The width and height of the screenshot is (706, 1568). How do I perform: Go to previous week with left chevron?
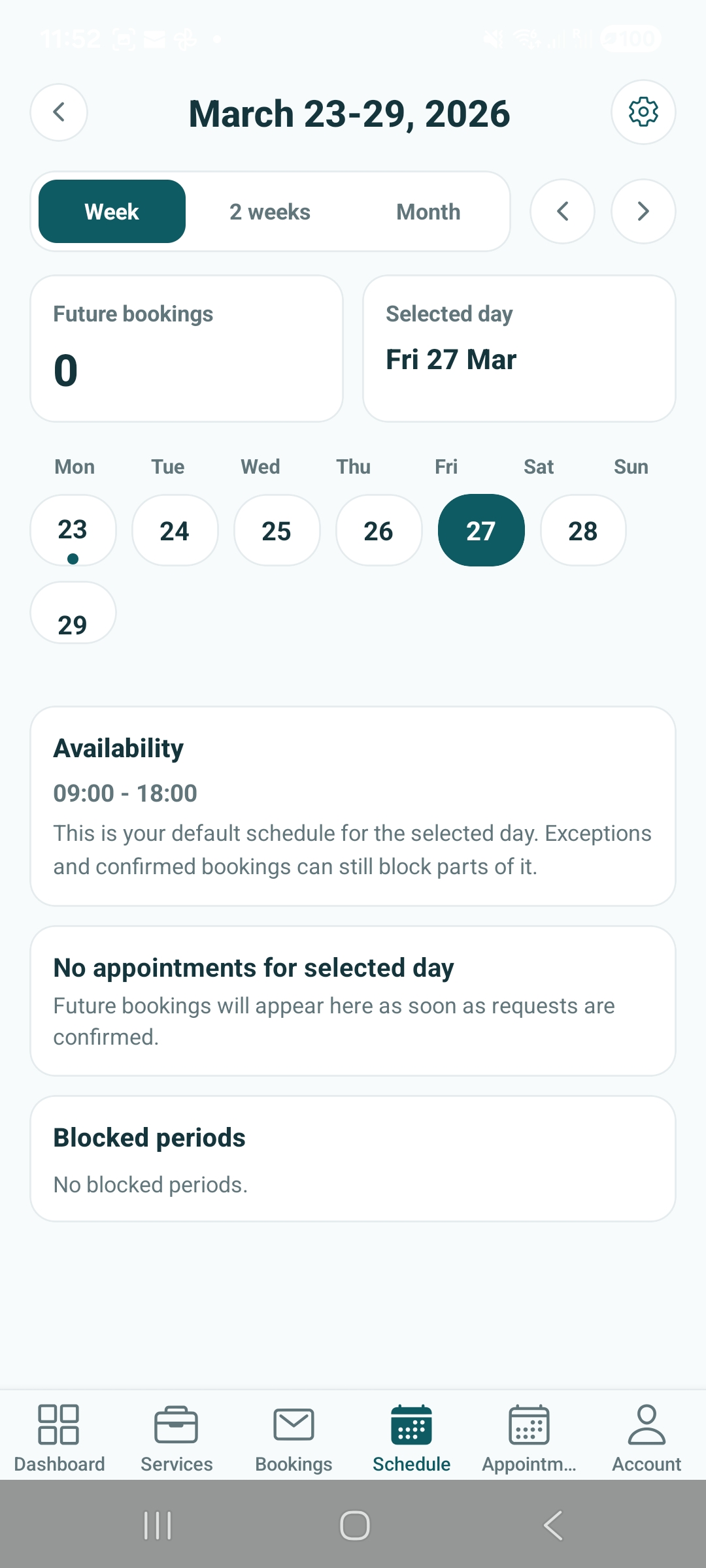[562, 211]
